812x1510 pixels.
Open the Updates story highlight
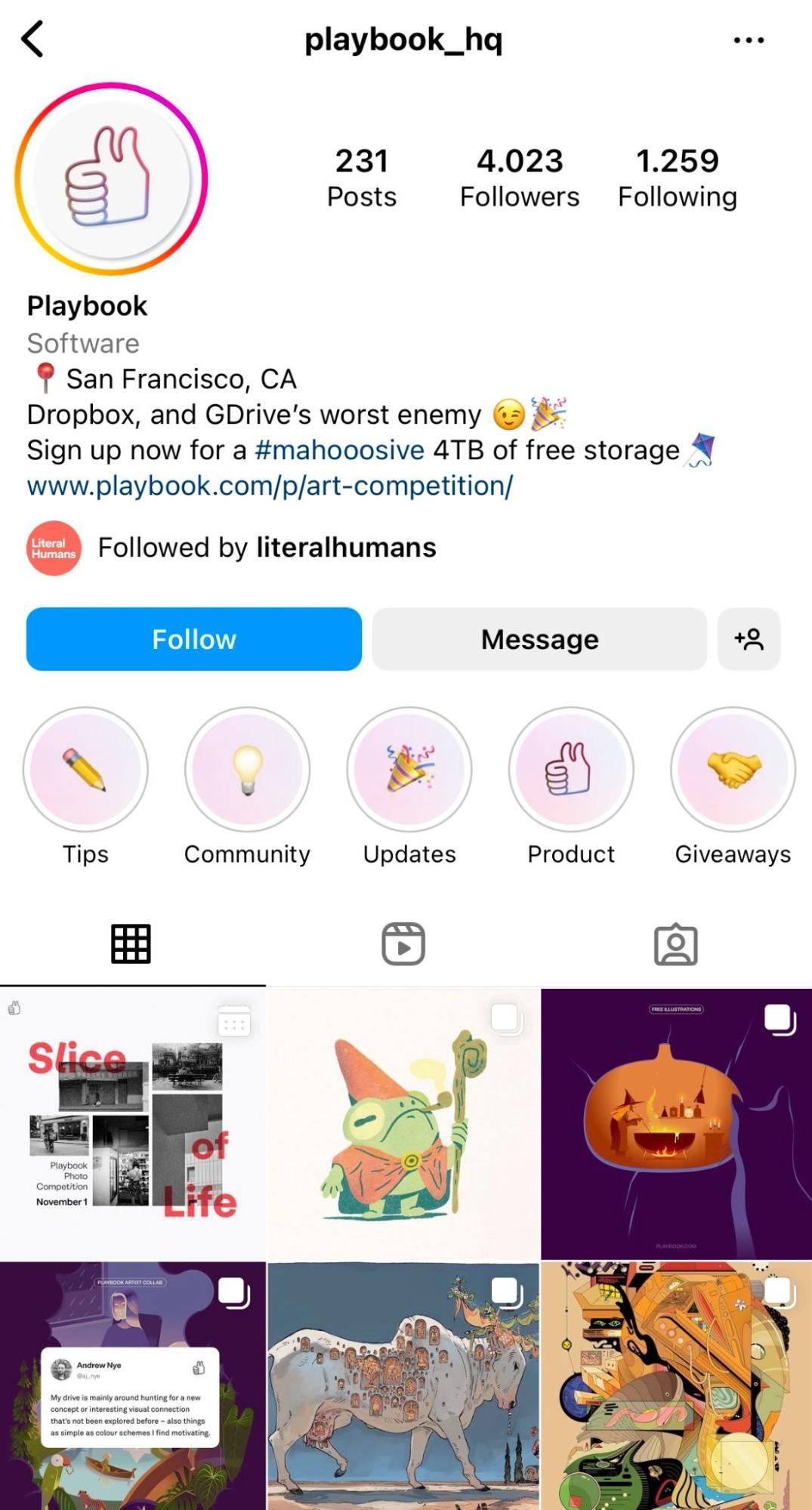pyautogui.click(x=409, y=786)
